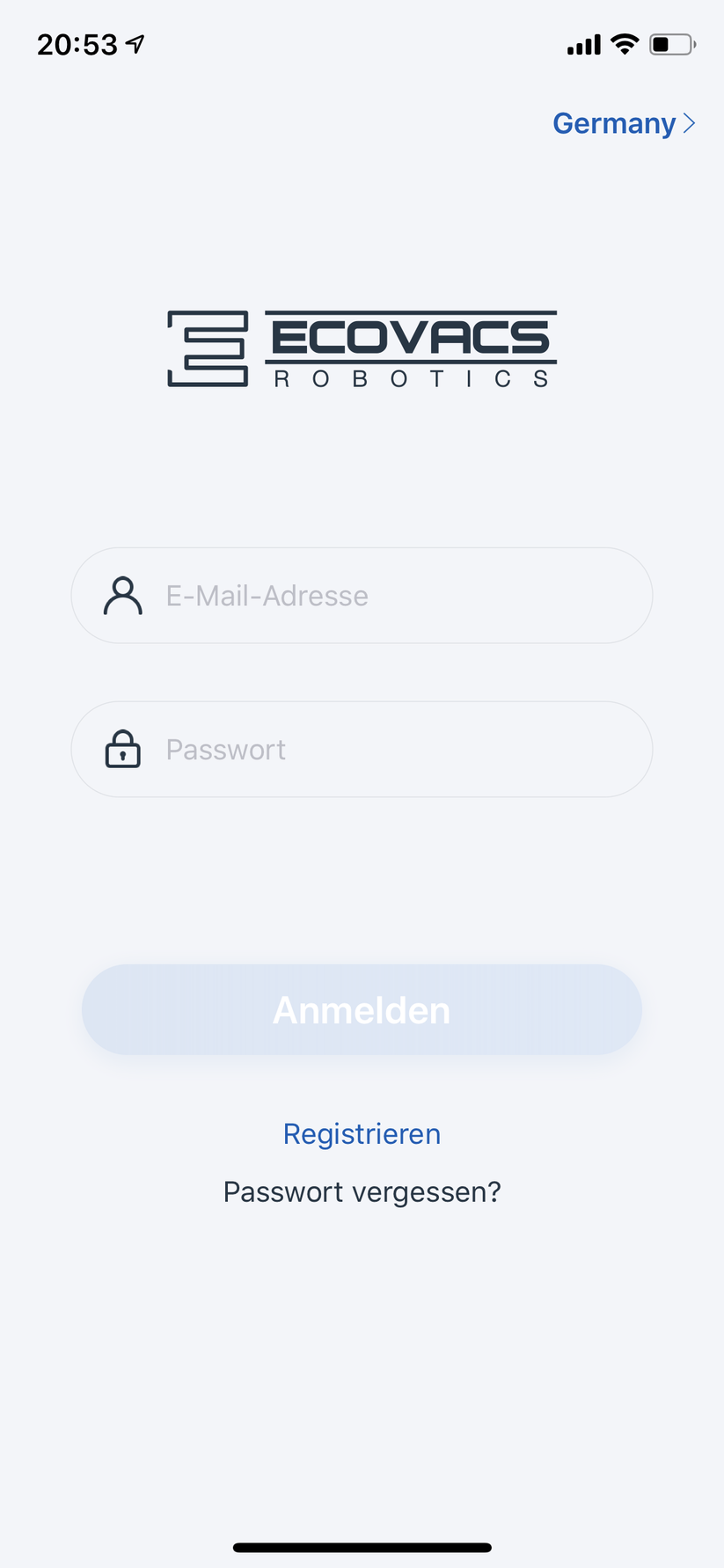This screenshot has width=724, height=1568.
Task: Tap the clock showing 20:53
Action: click(x=77, y=43)
